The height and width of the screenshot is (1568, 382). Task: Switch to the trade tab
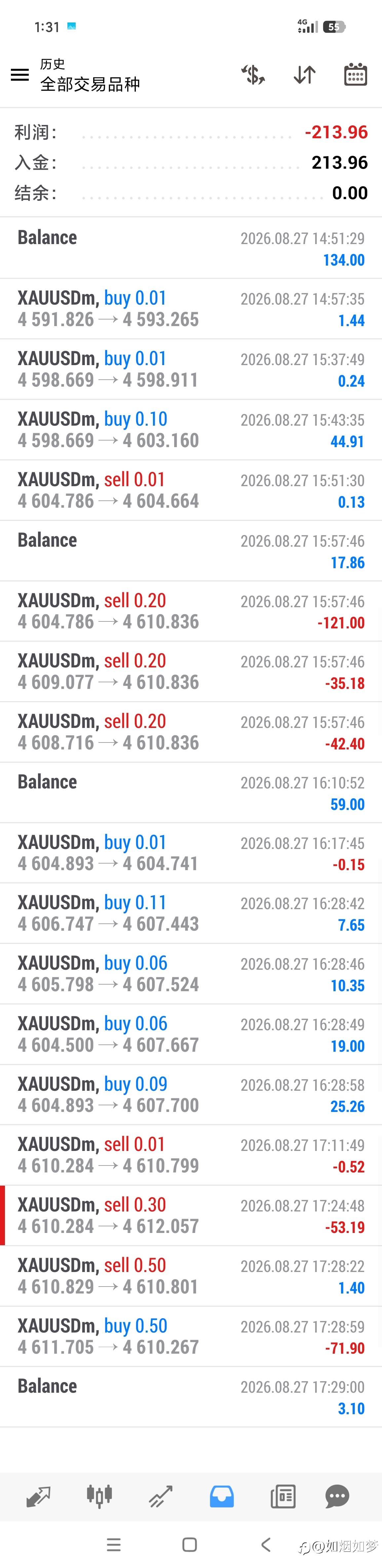click(x=161, y=1497)
